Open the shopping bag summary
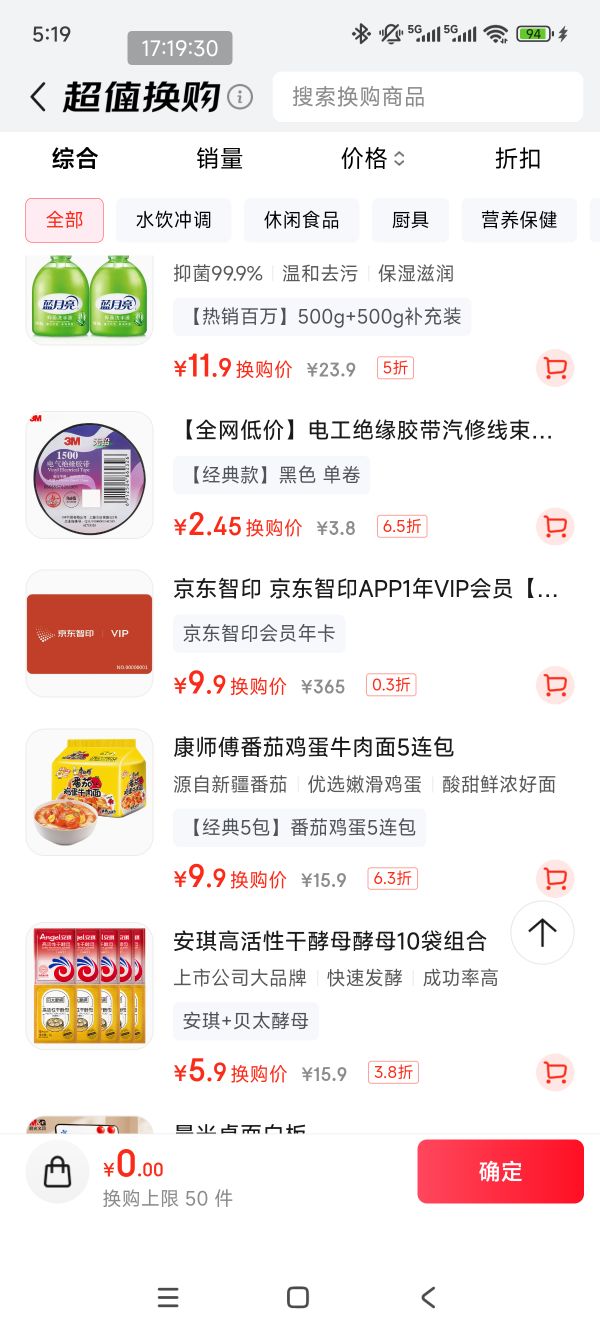The image size is (600, 1335). 58,1171
